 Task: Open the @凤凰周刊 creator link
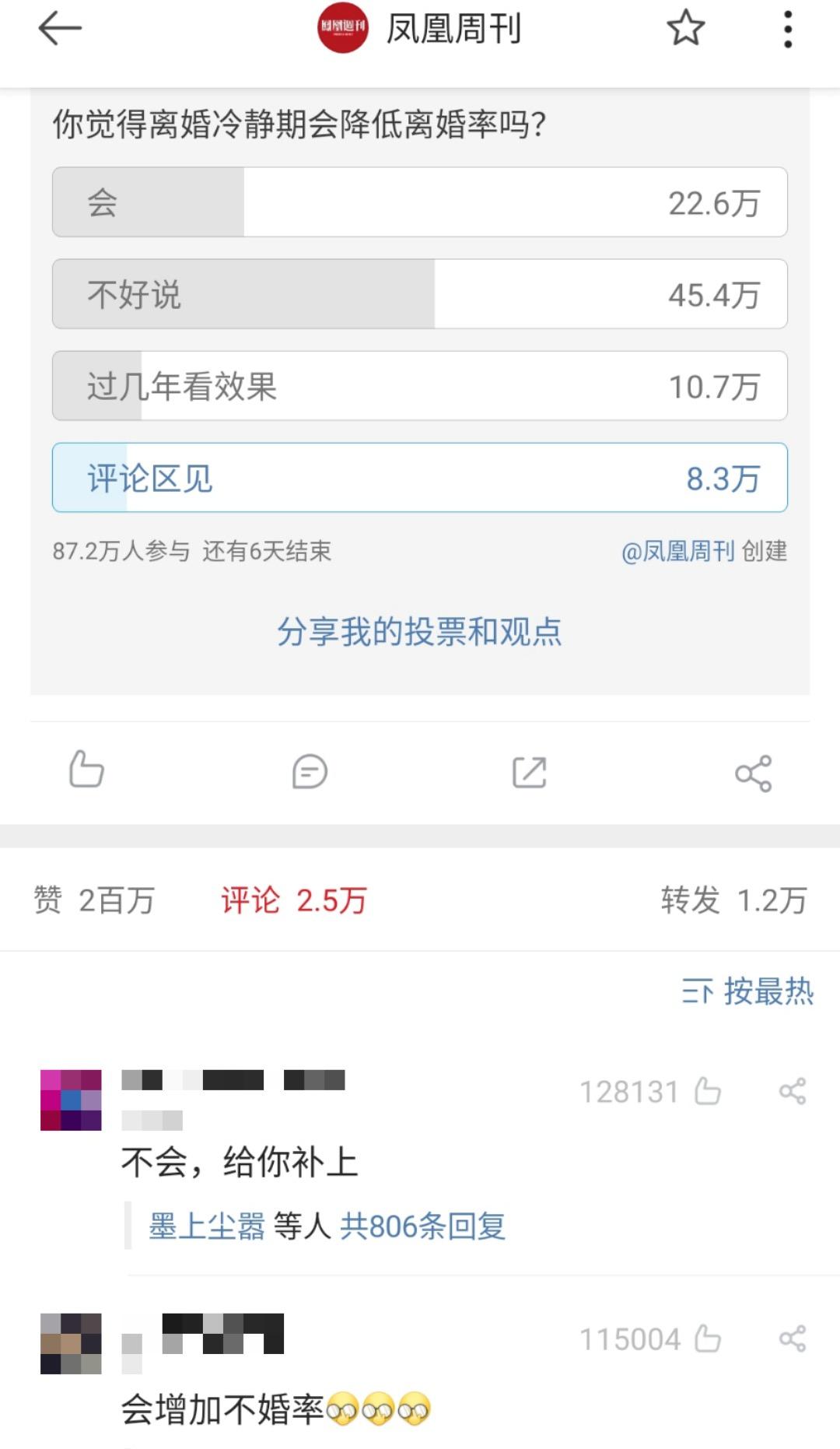677,552
